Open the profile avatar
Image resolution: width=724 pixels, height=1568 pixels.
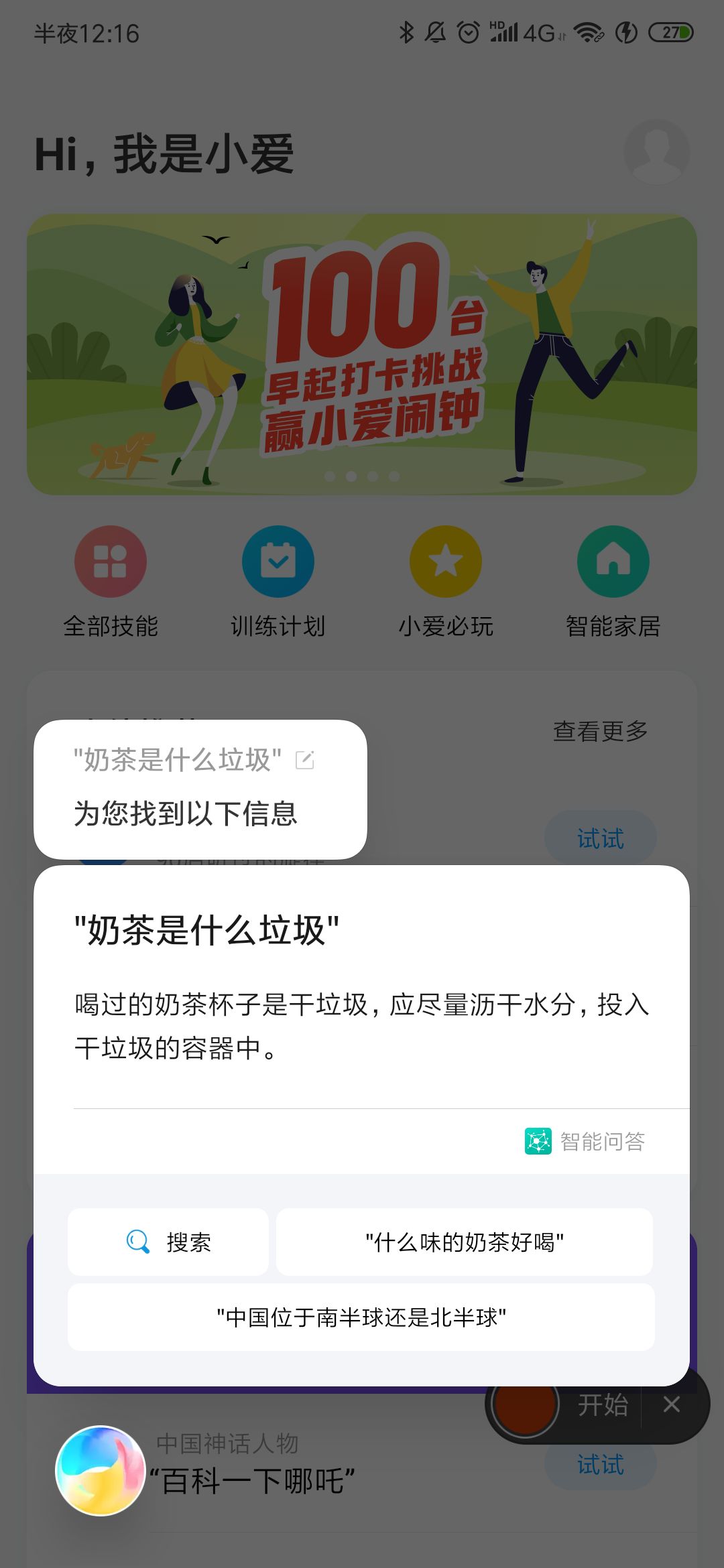point(656,152)
